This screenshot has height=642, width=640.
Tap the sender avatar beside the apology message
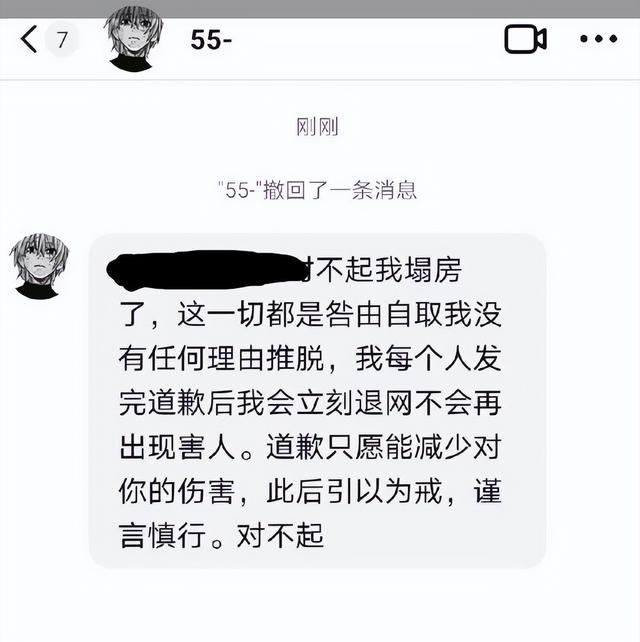tap(40, 265)
